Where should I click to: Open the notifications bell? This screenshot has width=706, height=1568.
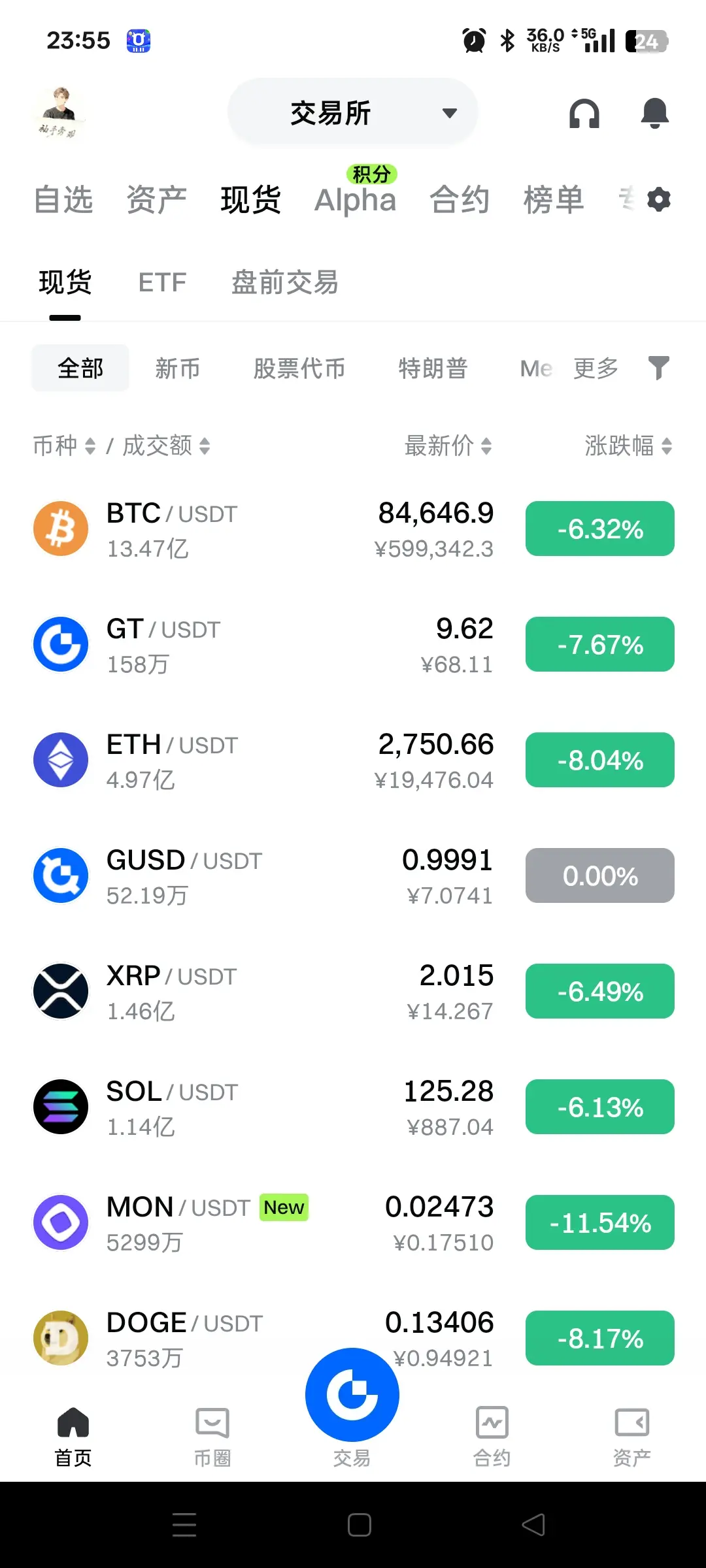tap(654, 114)
